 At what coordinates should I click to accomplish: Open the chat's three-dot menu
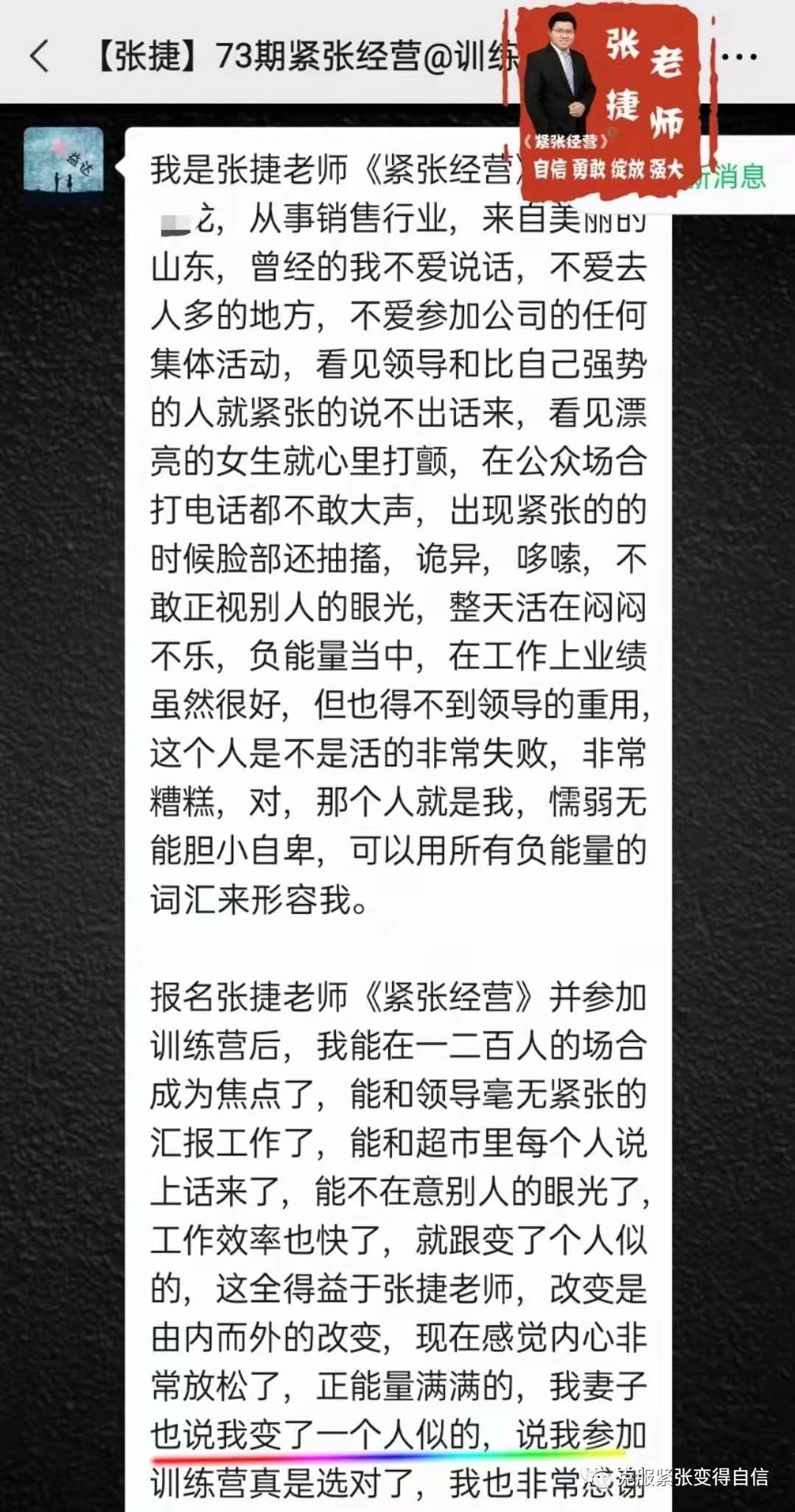point(740,56)
